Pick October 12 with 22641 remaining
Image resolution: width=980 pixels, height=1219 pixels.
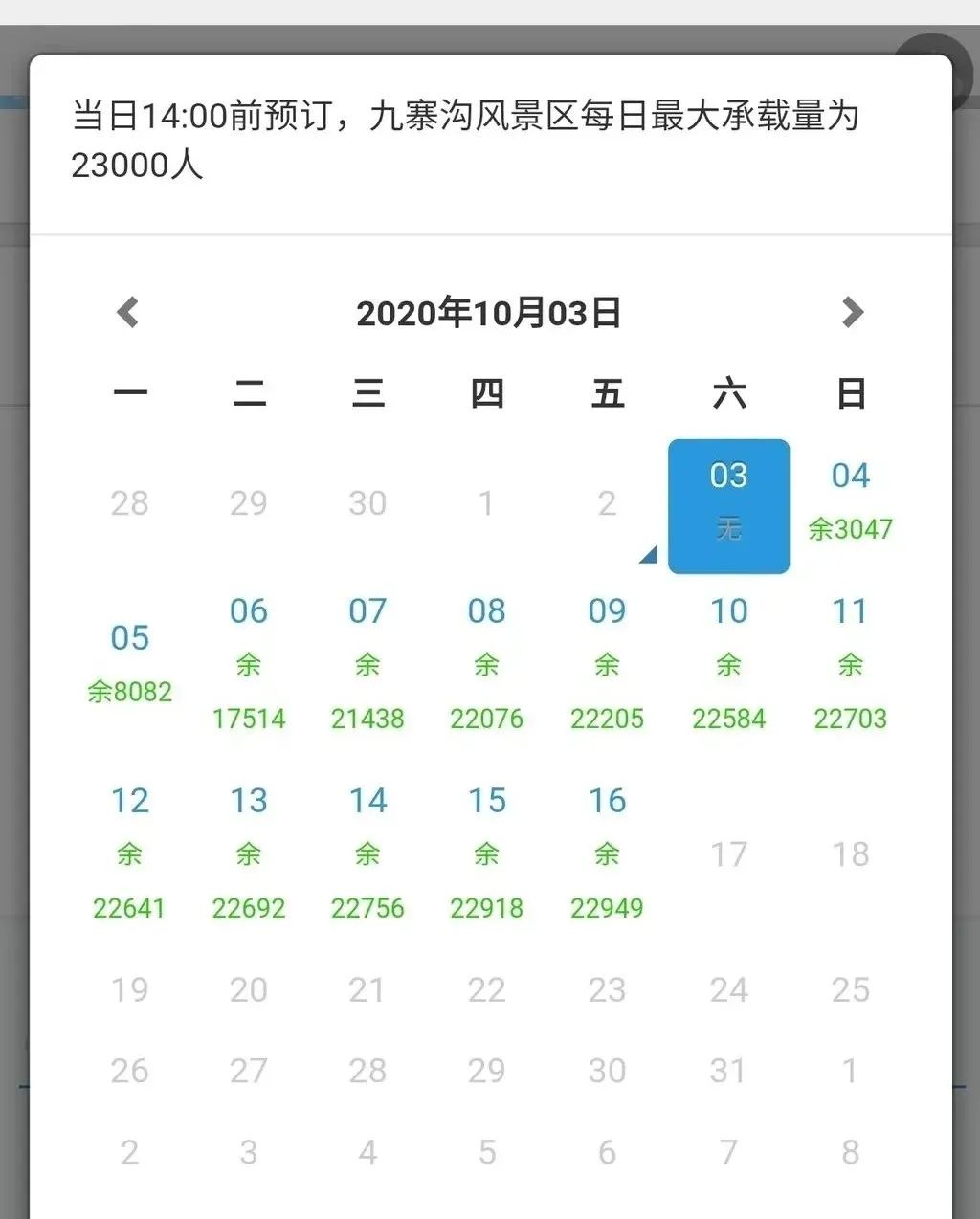click(130, 853)
